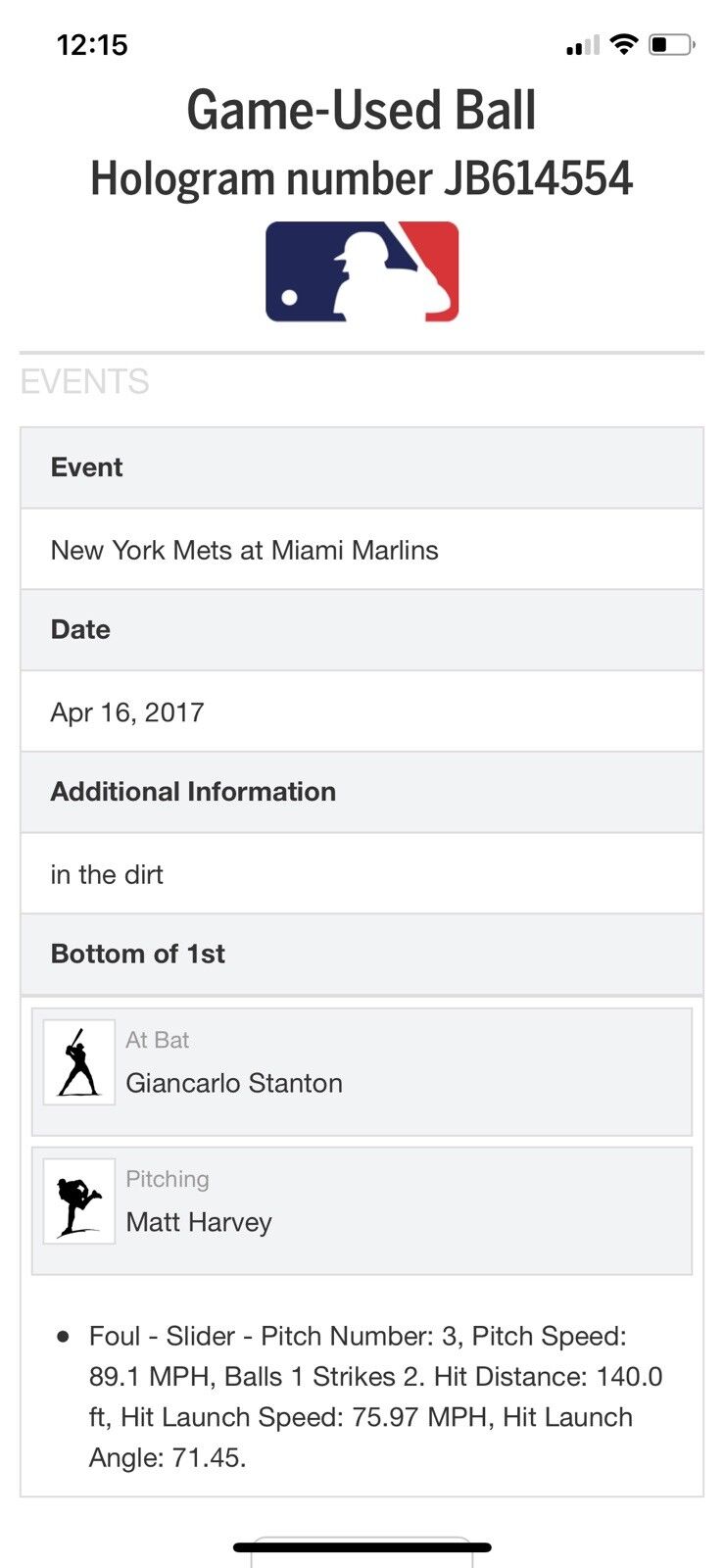Click the MLB logo

[x=362, y=269]
